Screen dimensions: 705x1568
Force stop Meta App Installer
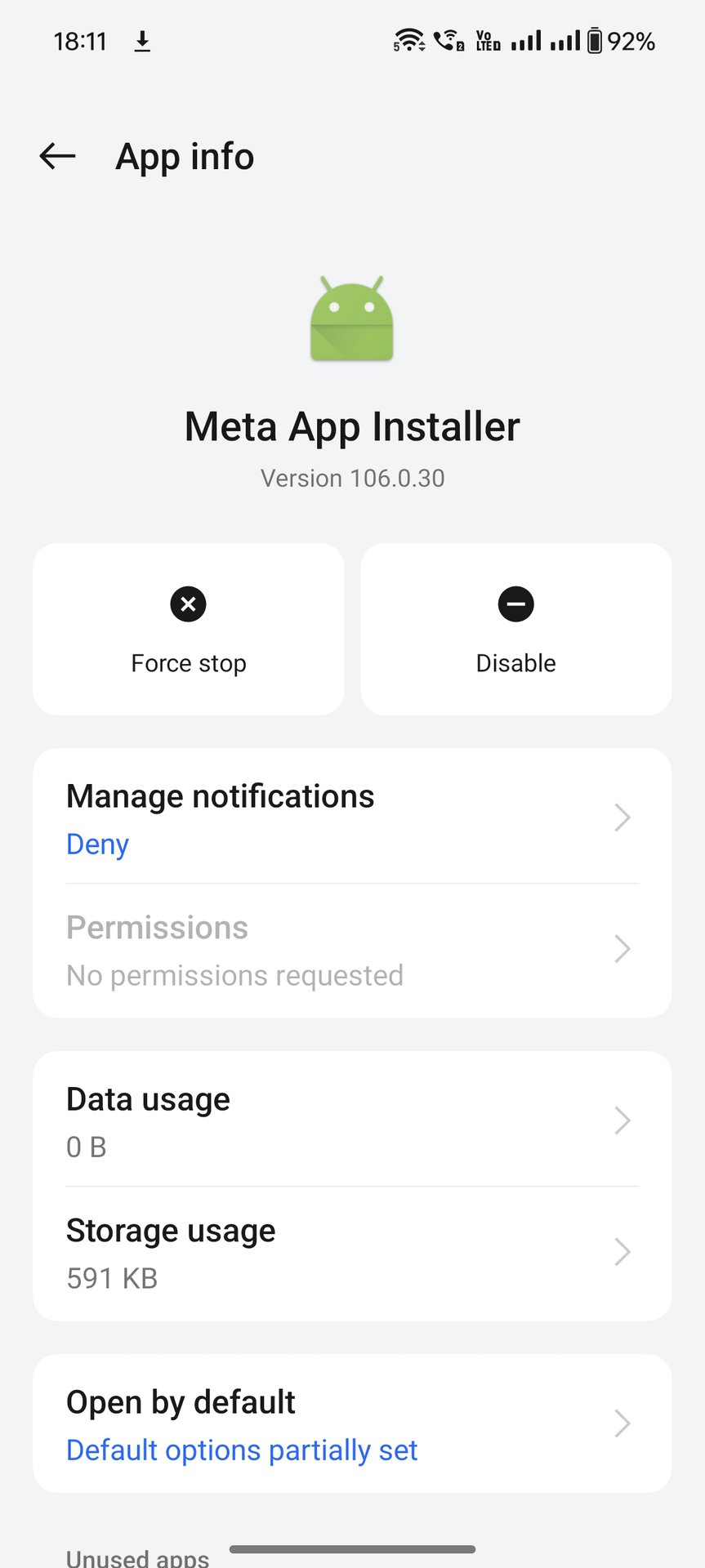tap(188, 629)
